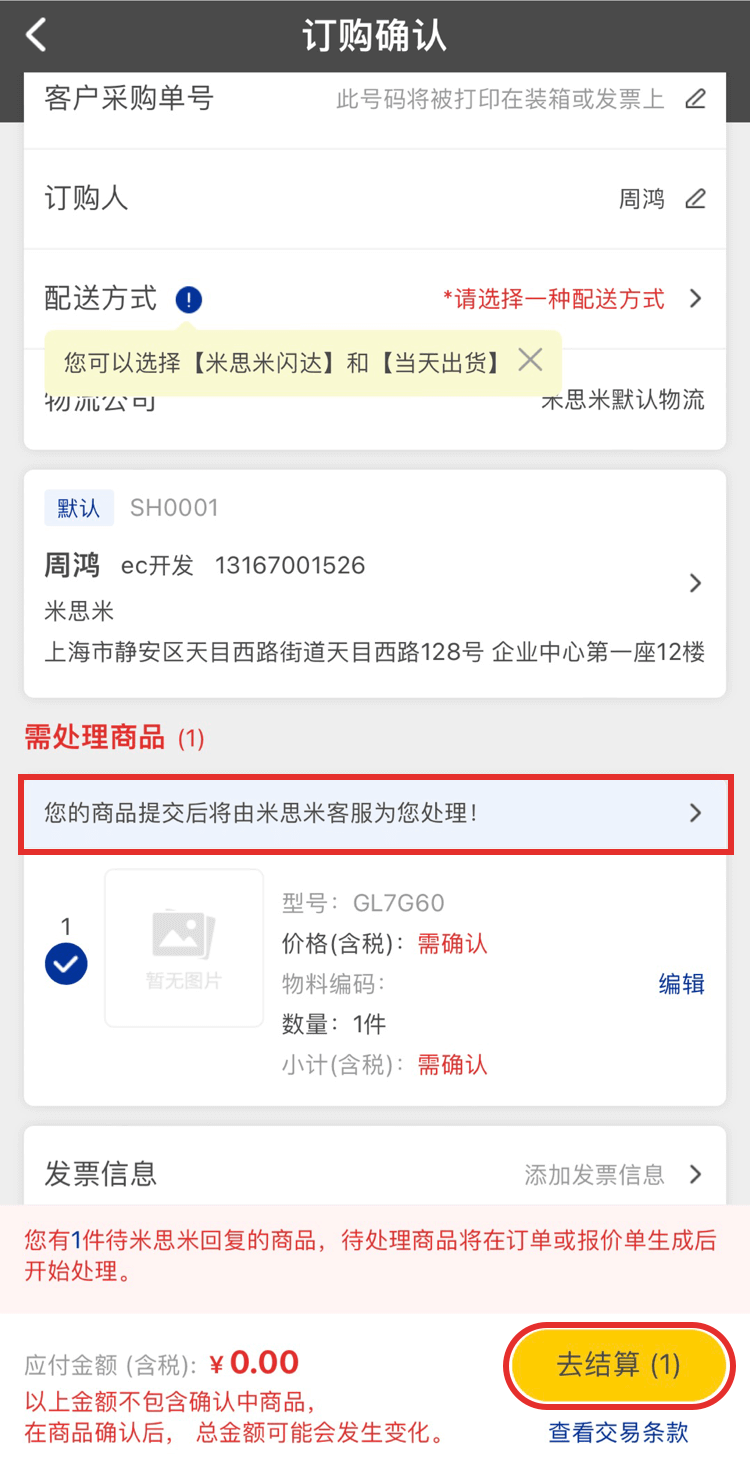
Task: Tap 编辑 for product GL7G60
Action: click(681, 984)
